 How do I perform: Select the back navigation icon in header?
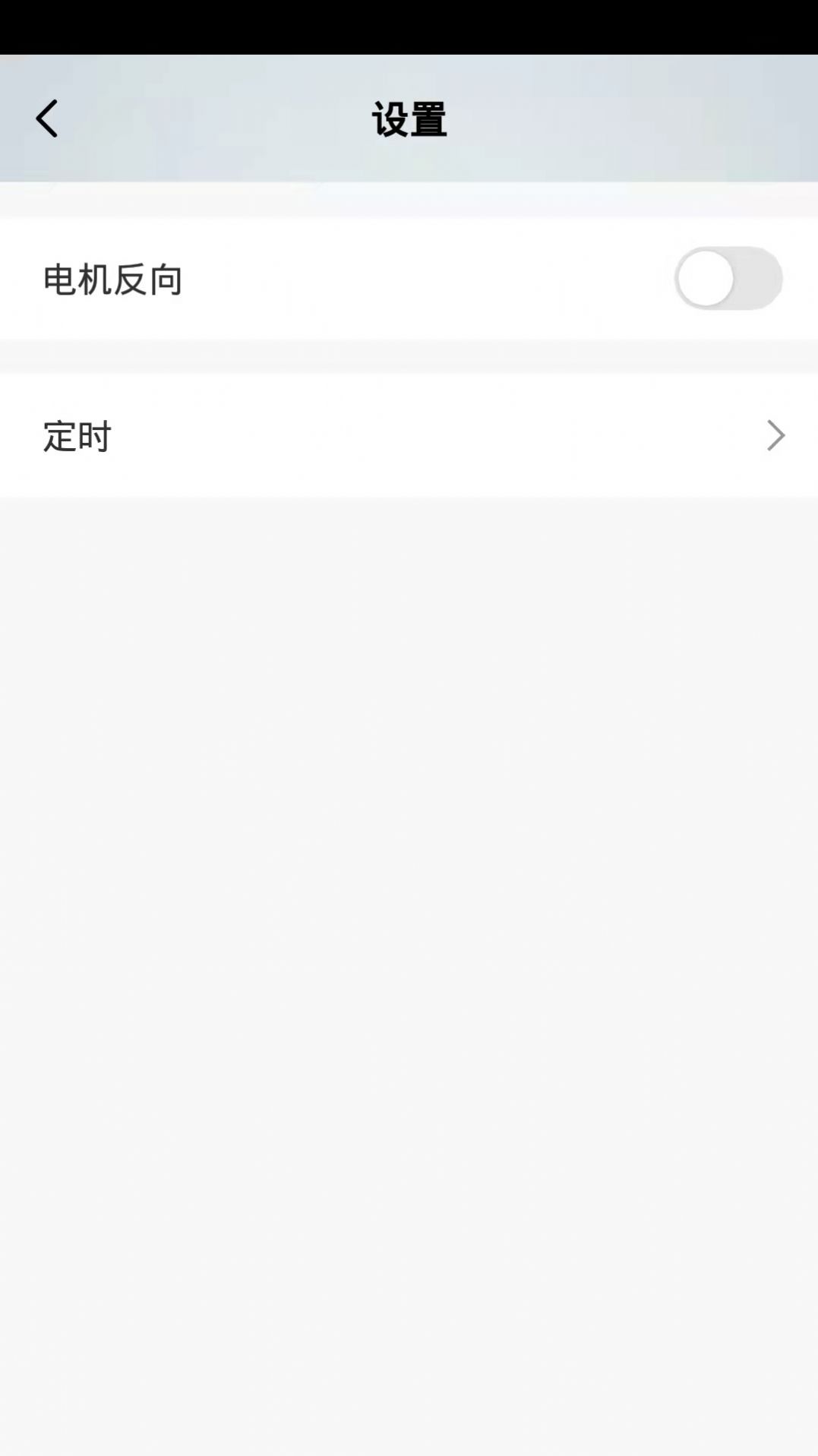[x=47, y=119]
